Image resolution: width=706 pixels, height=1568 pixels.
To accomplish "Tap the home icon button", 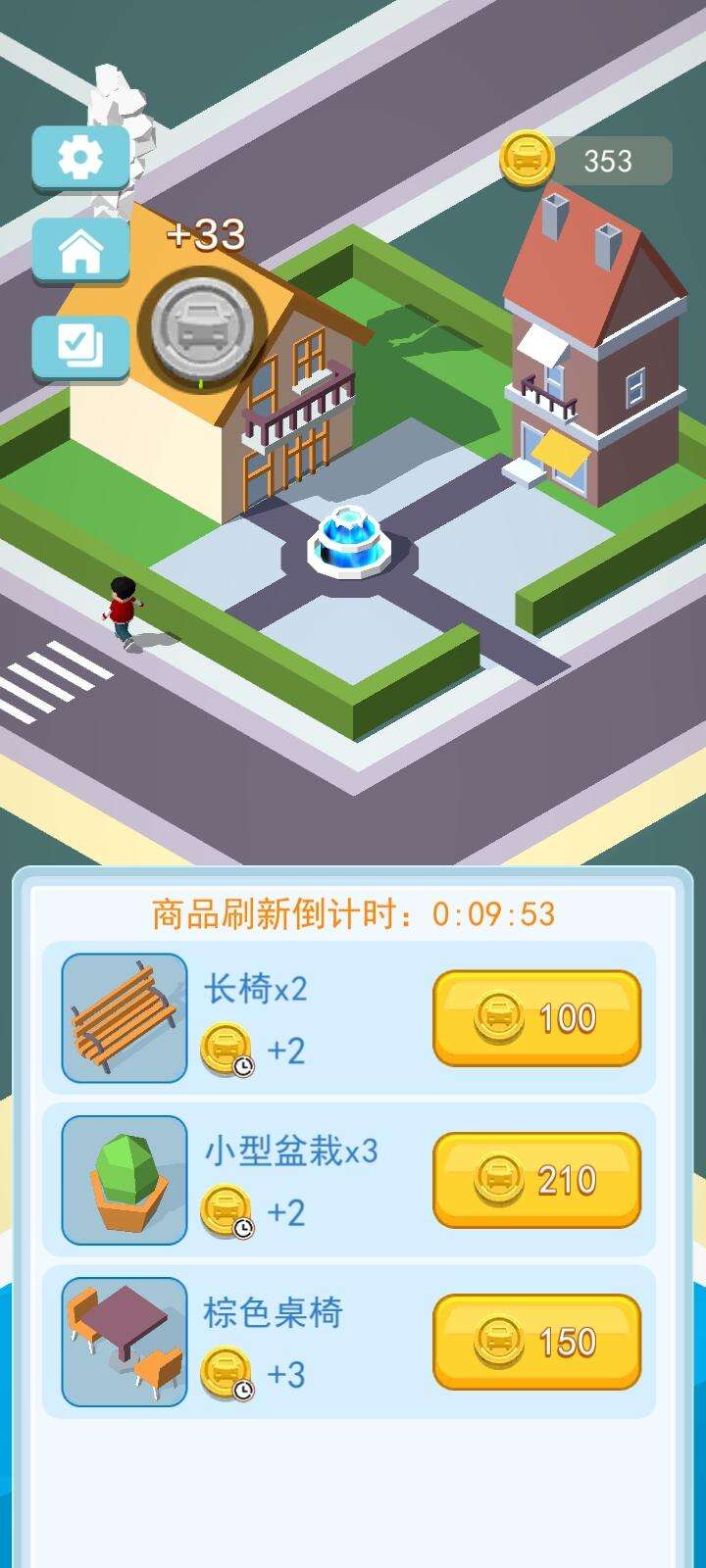I will pyautogui.click(x=80, y=251).
